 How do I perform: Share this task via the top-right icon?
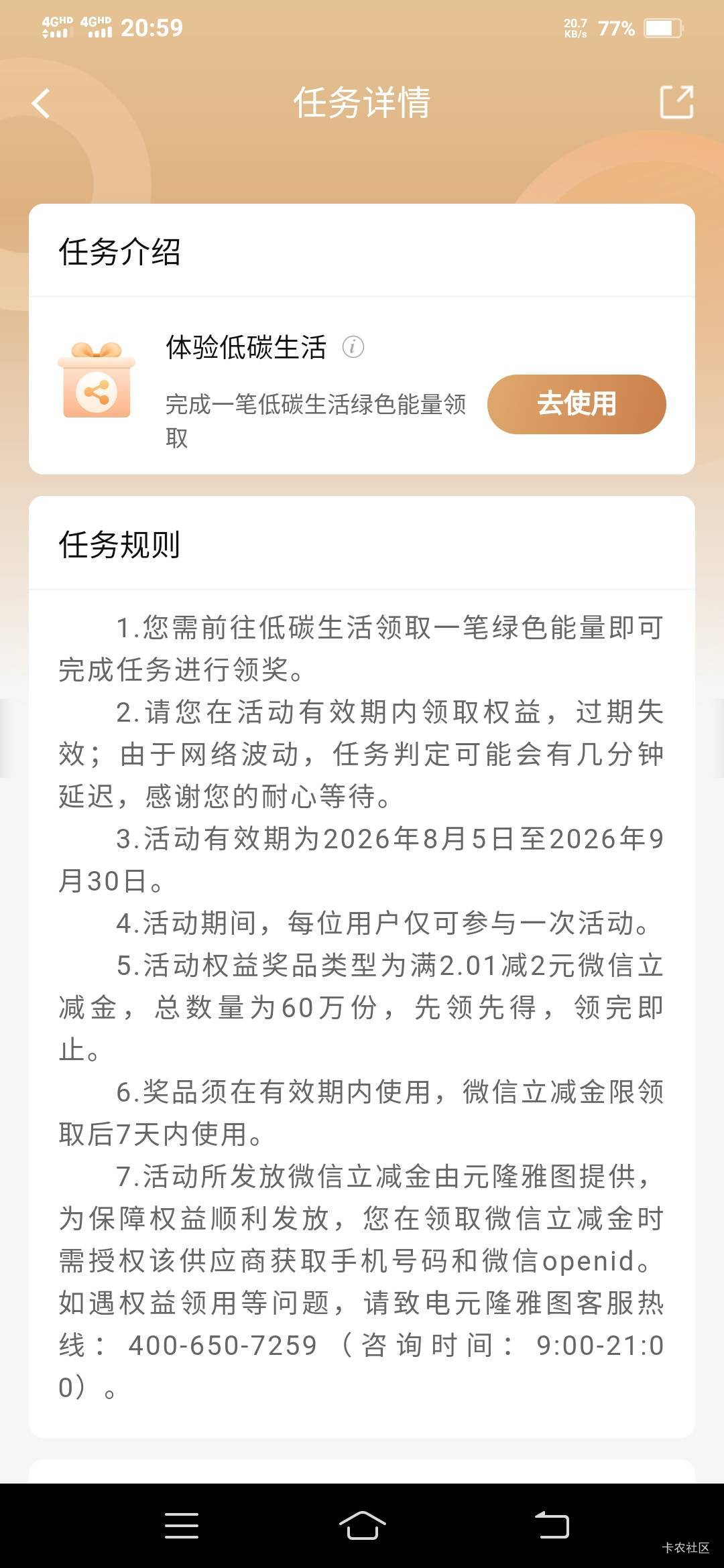pyautogui.click(x=676, y=102)
